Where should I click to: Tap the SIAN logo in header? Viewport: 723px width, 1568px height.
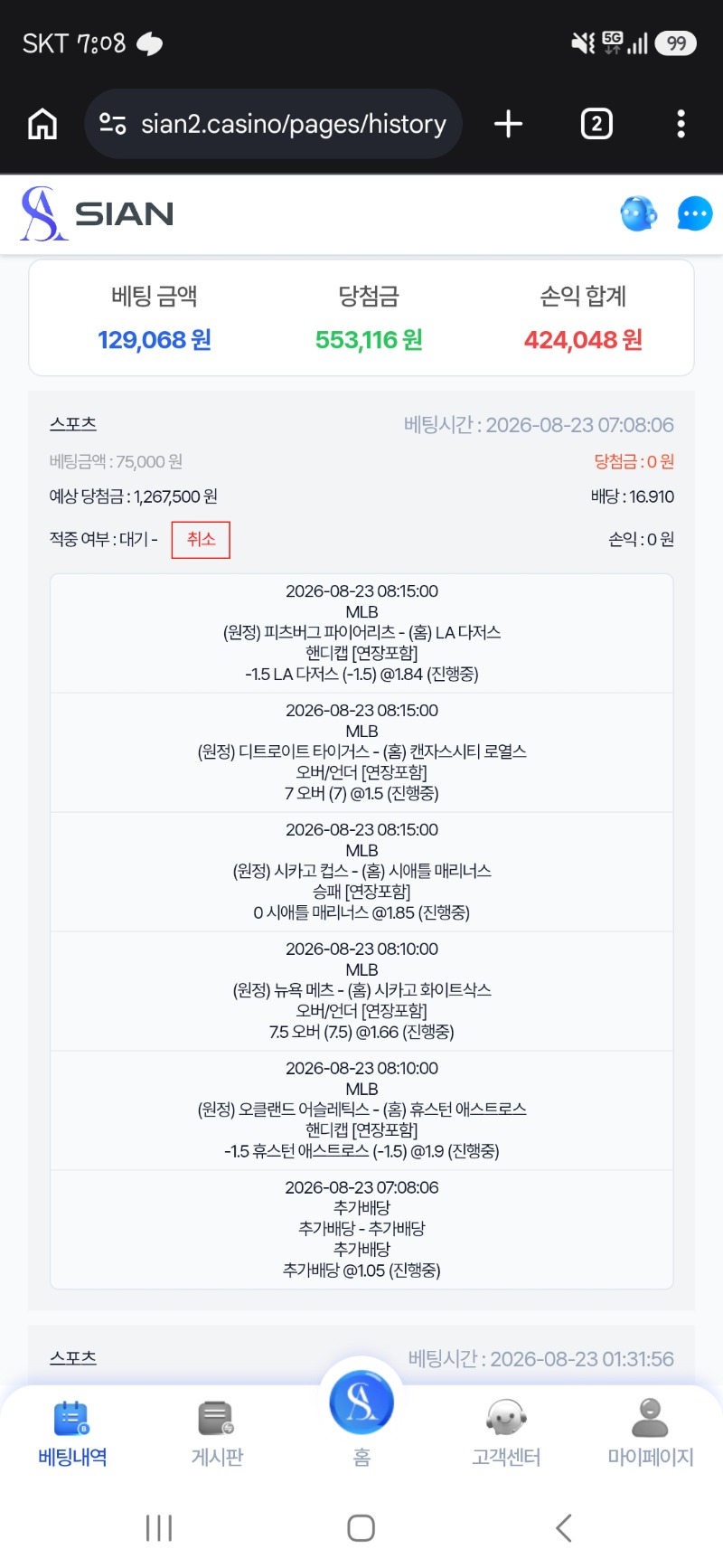click(x=98, y=214)
